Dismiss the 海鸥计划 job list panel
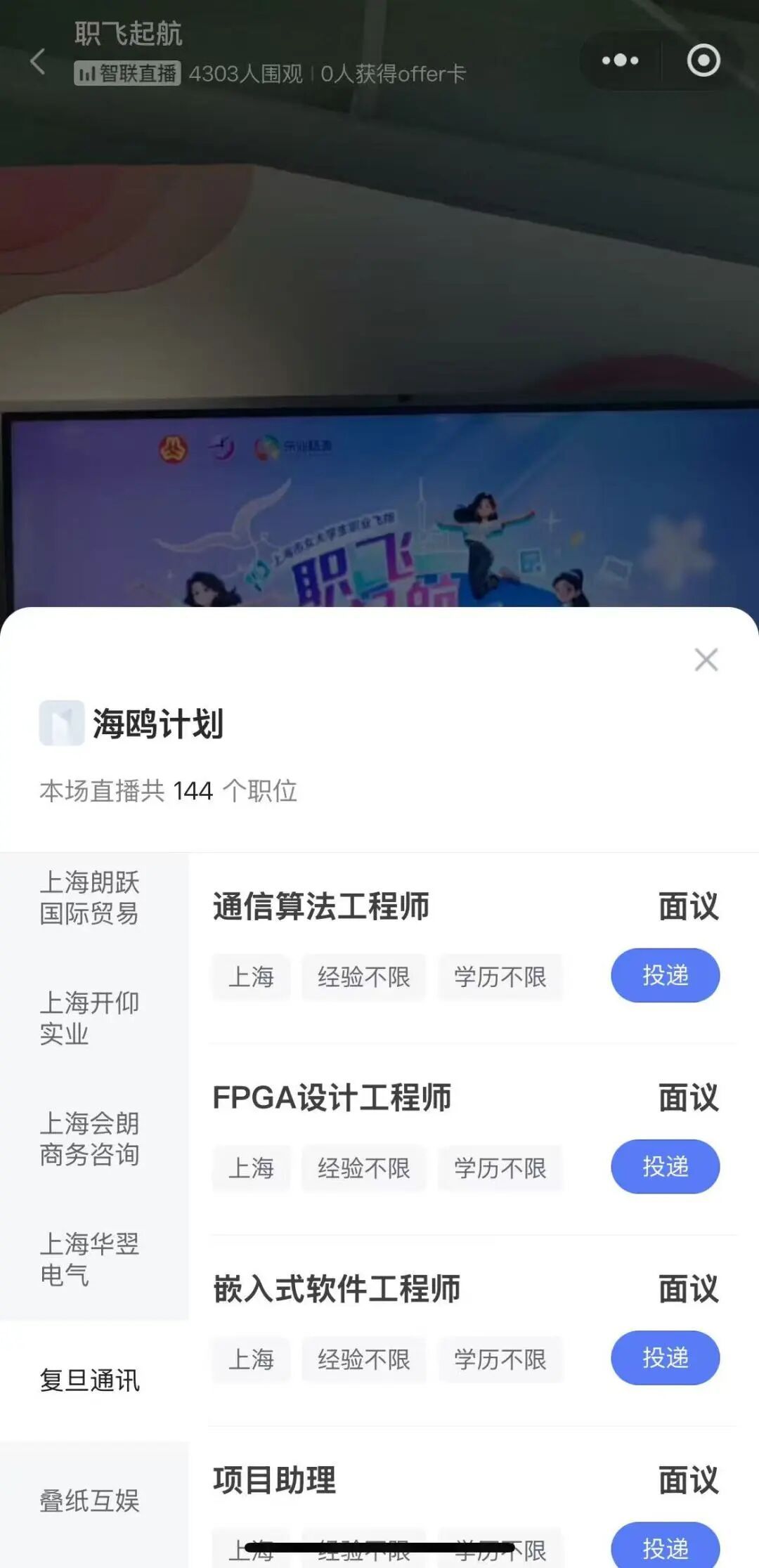The height and width of the screenshot is (1568, 759). click(x=706, y=660)
